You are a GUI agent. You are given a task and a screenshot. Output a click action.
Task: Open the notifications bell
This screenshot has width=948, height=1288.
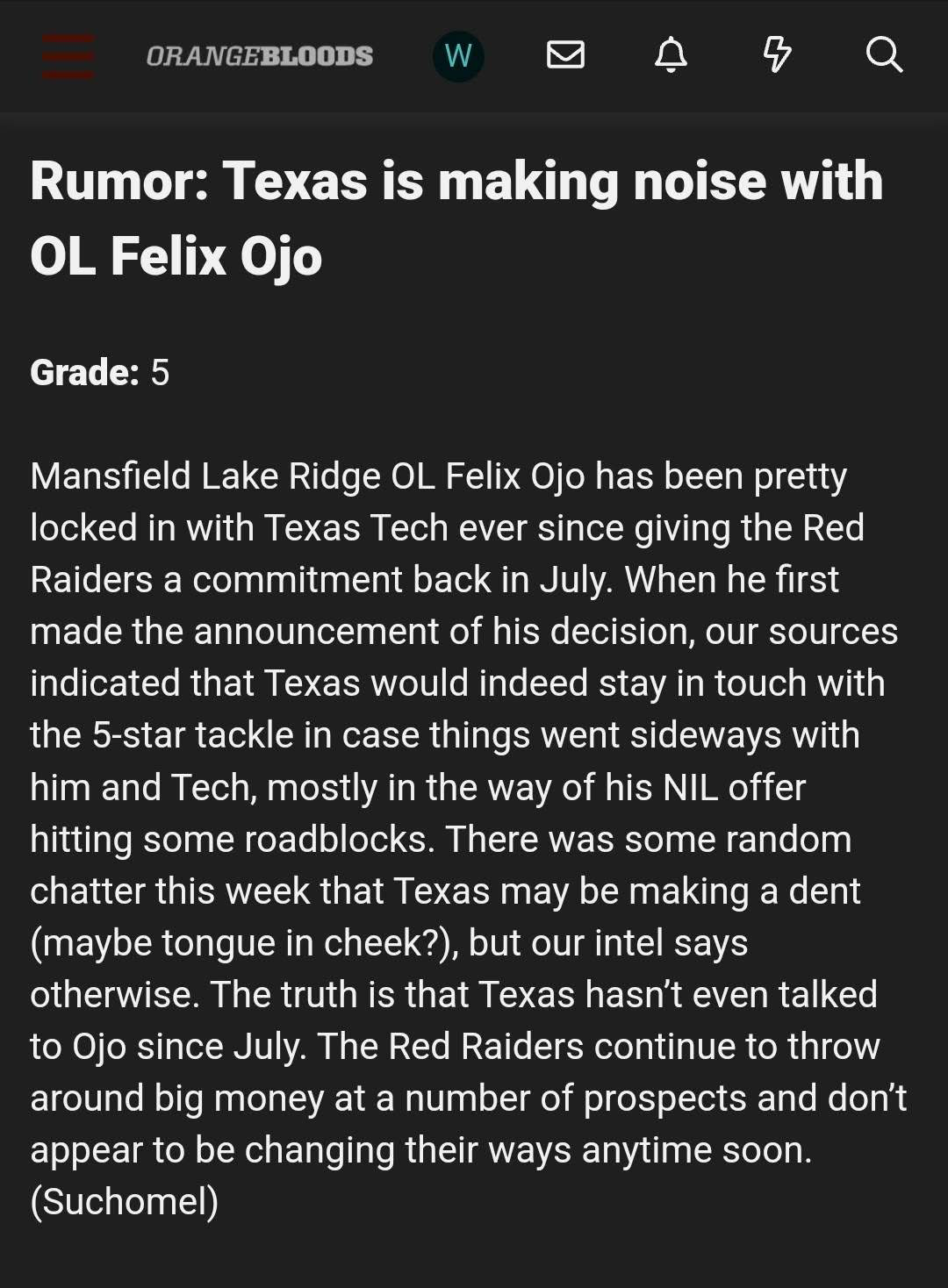tap(671, 56)
